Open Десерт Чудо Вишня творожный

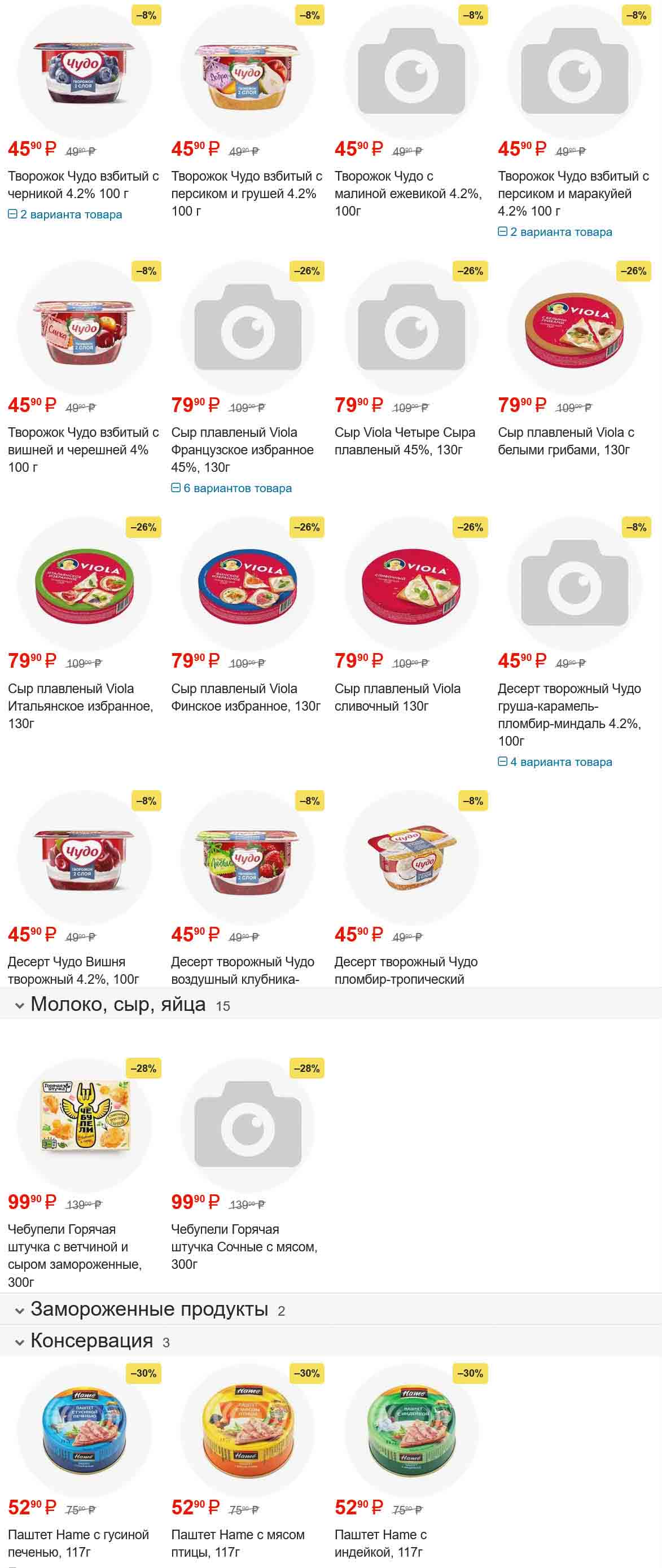tap(73, 970)
